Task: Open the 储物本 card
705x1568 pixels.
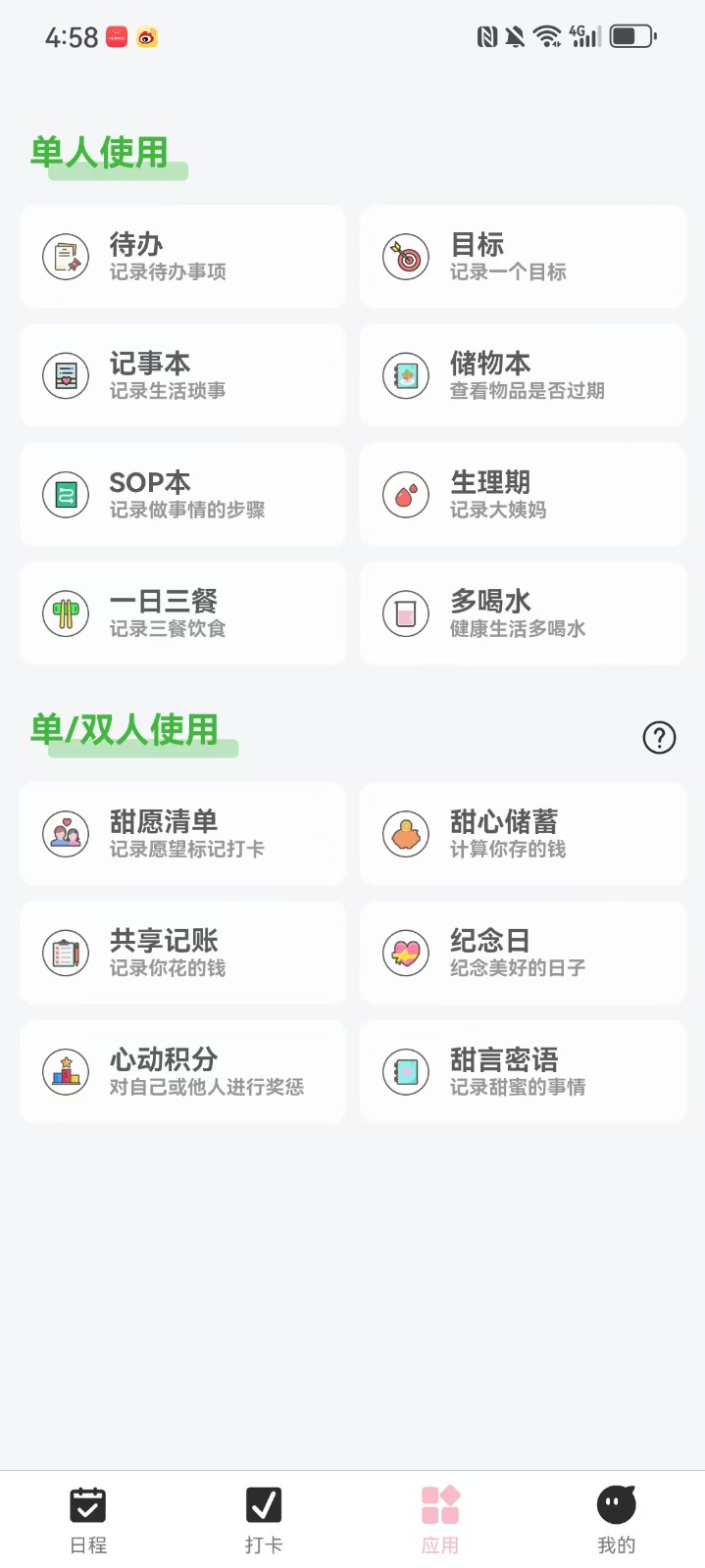Action: (523, 375)
